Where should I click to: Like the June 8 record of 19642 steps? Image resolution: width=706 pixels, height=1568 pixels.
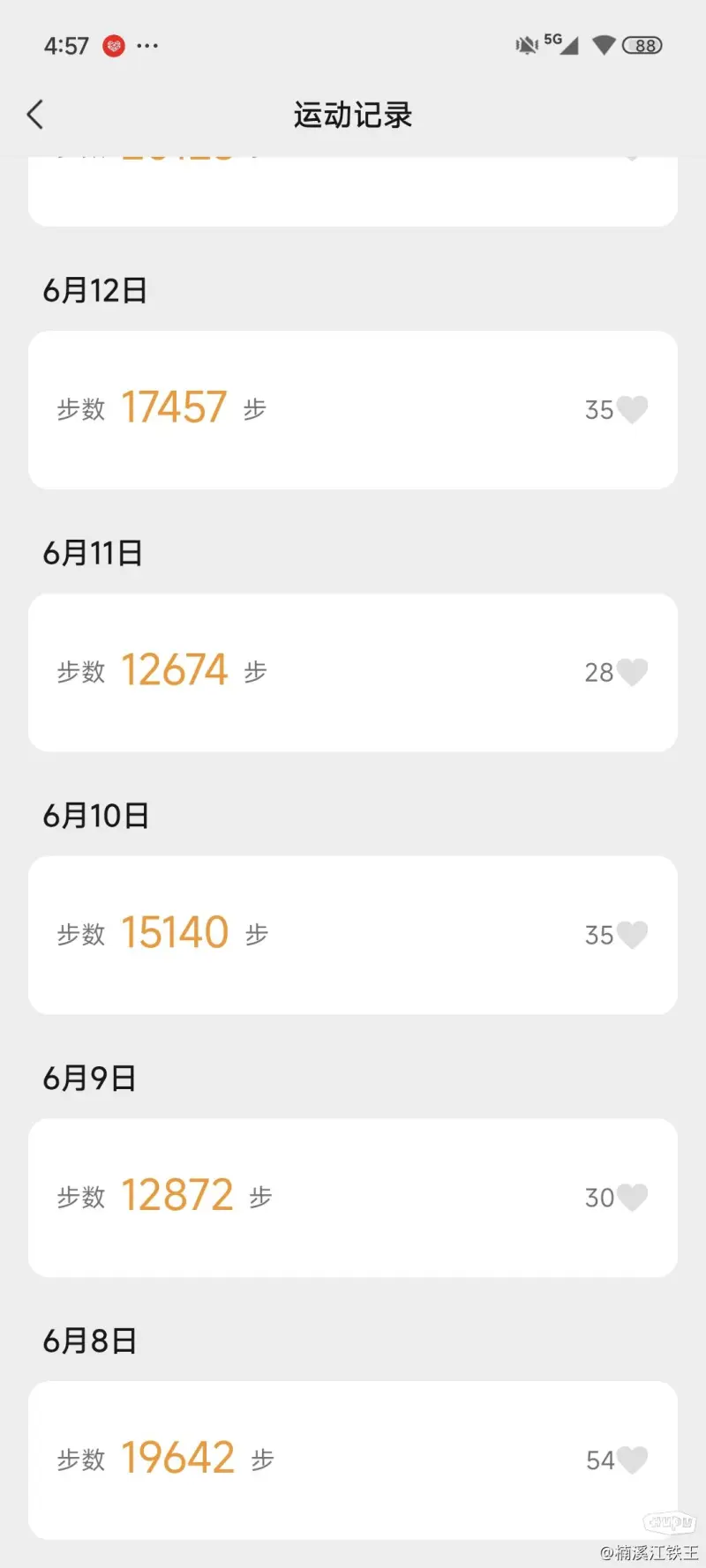[632, 1460]
